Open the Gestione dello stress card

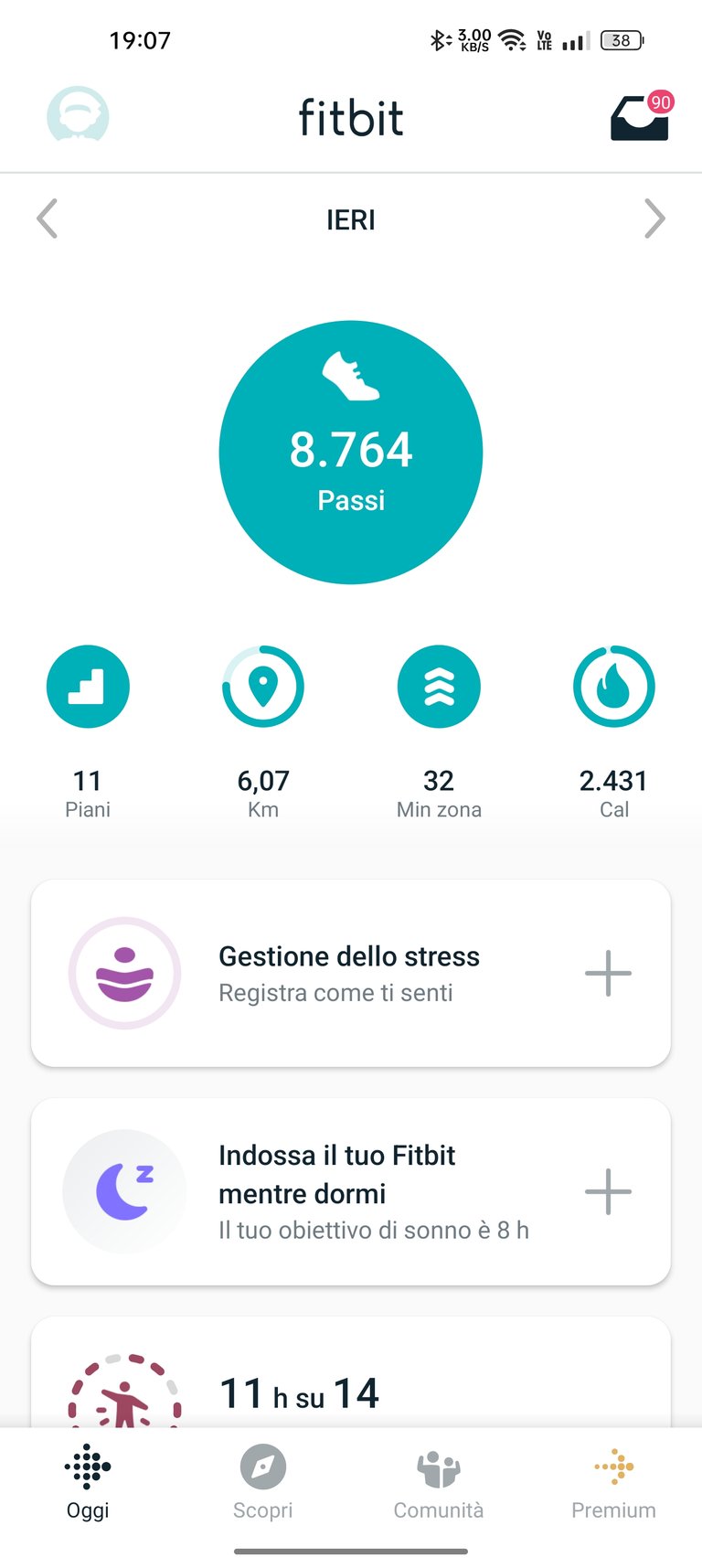click(x=351, y=973)
